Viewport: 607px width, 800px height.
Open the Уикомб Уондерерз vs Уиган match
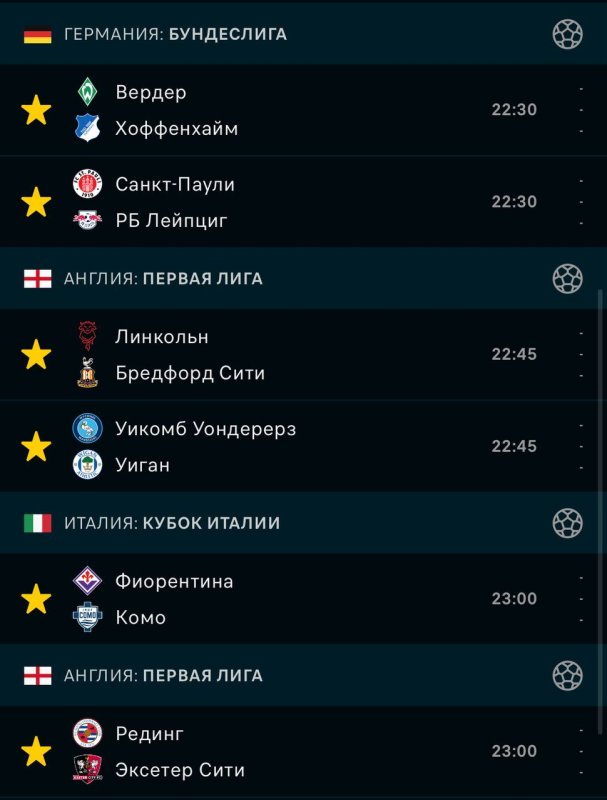(x=300, y=447)
